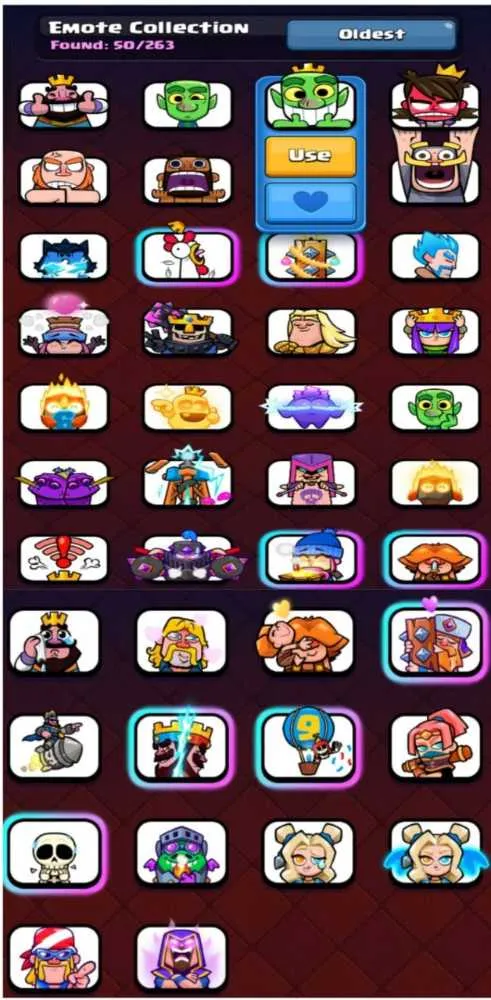Change the Oldest sort order

[x=371, y=34]
